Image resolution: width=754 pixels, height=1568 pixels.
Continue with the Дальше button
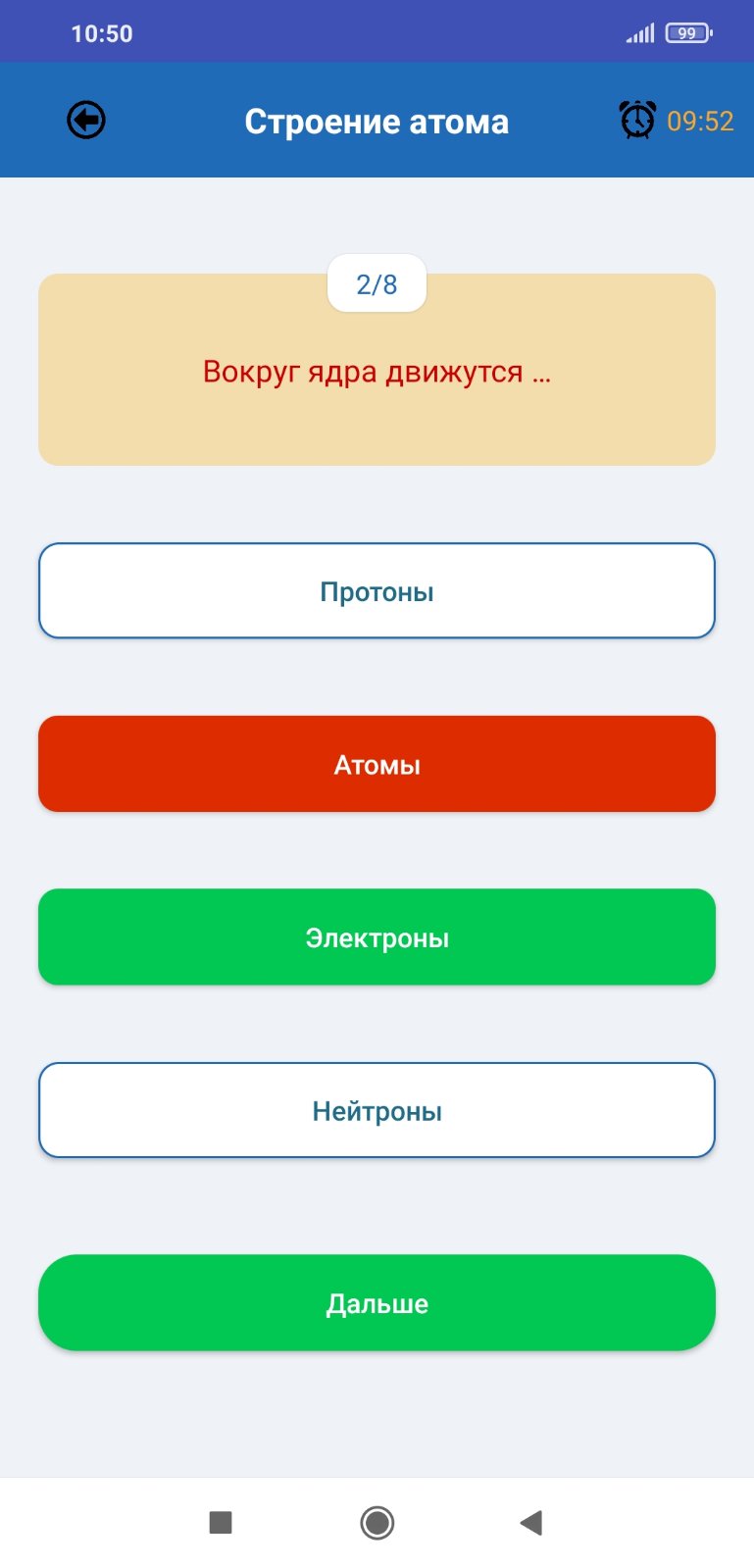pos(377,1303)
